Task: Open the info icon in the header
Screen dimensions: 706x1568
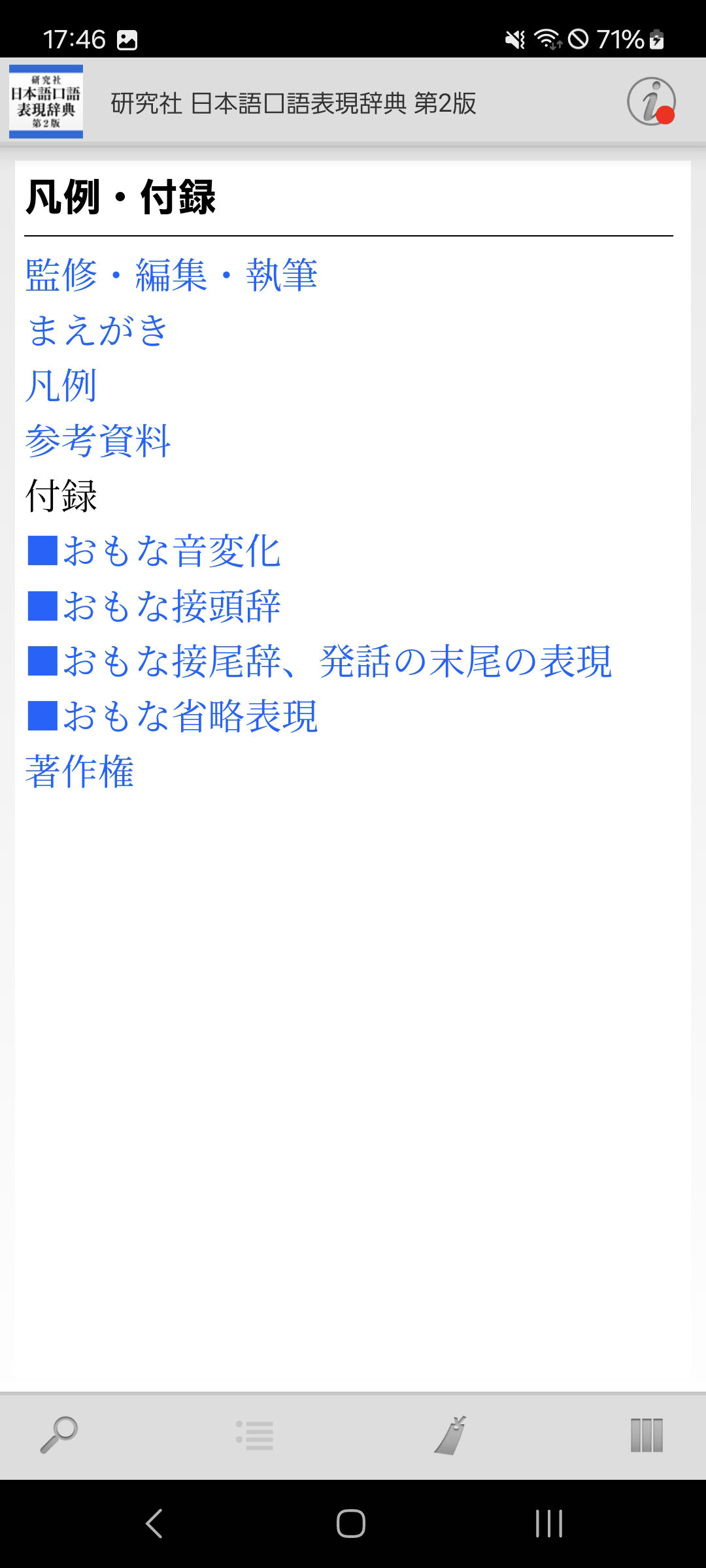Action: click(650, 102)
